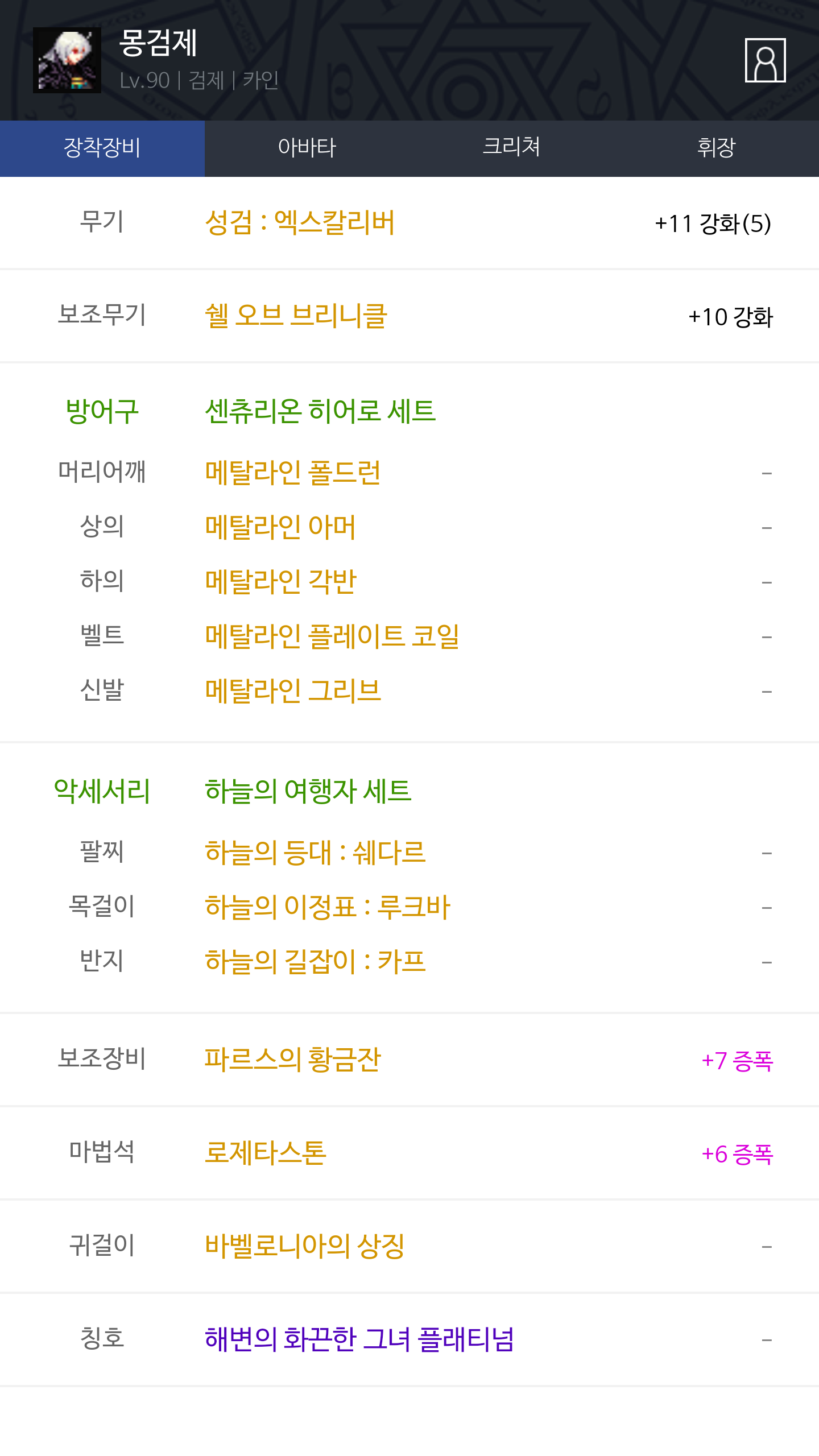Switch to the 휘장 tab

(717, 148)
